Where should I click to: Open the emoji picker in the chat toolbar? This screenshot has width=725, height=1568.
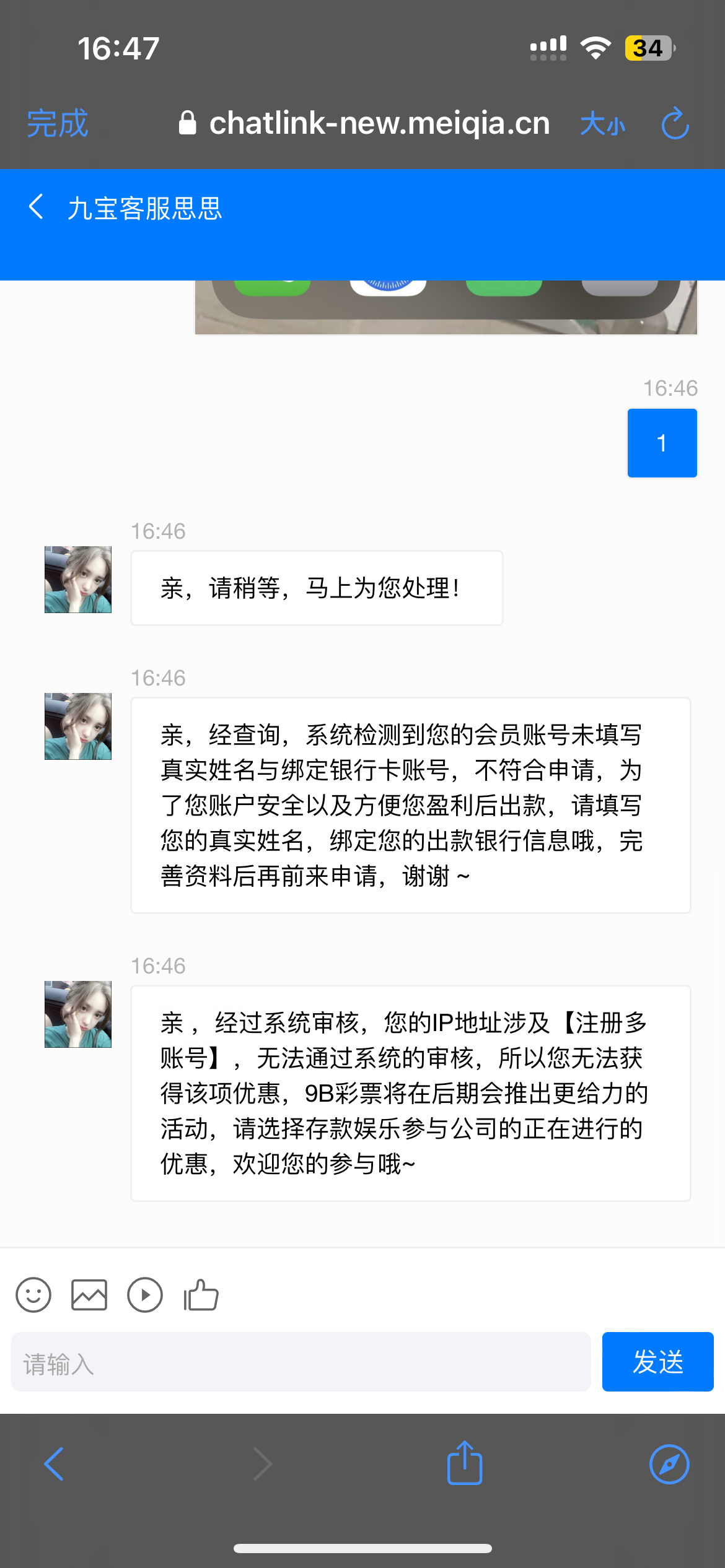tap(33, 1294)
